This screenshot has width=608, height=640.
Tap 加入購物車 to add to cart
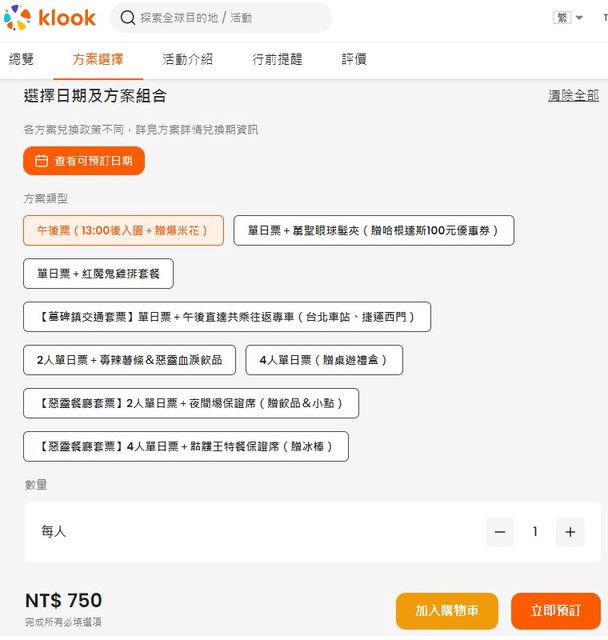coord(447,611)
